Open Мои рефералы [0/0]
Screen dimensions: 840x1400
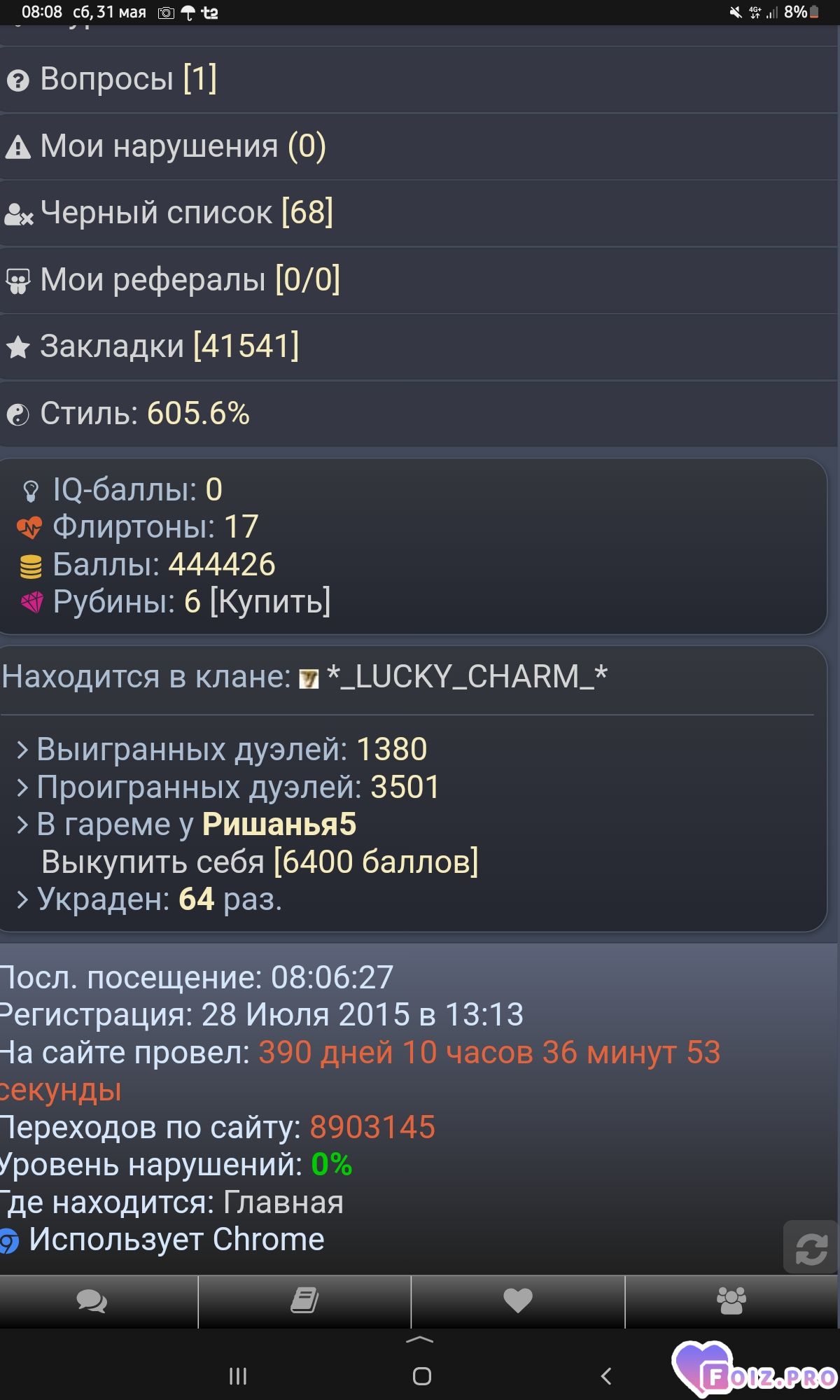click(419, 280)
